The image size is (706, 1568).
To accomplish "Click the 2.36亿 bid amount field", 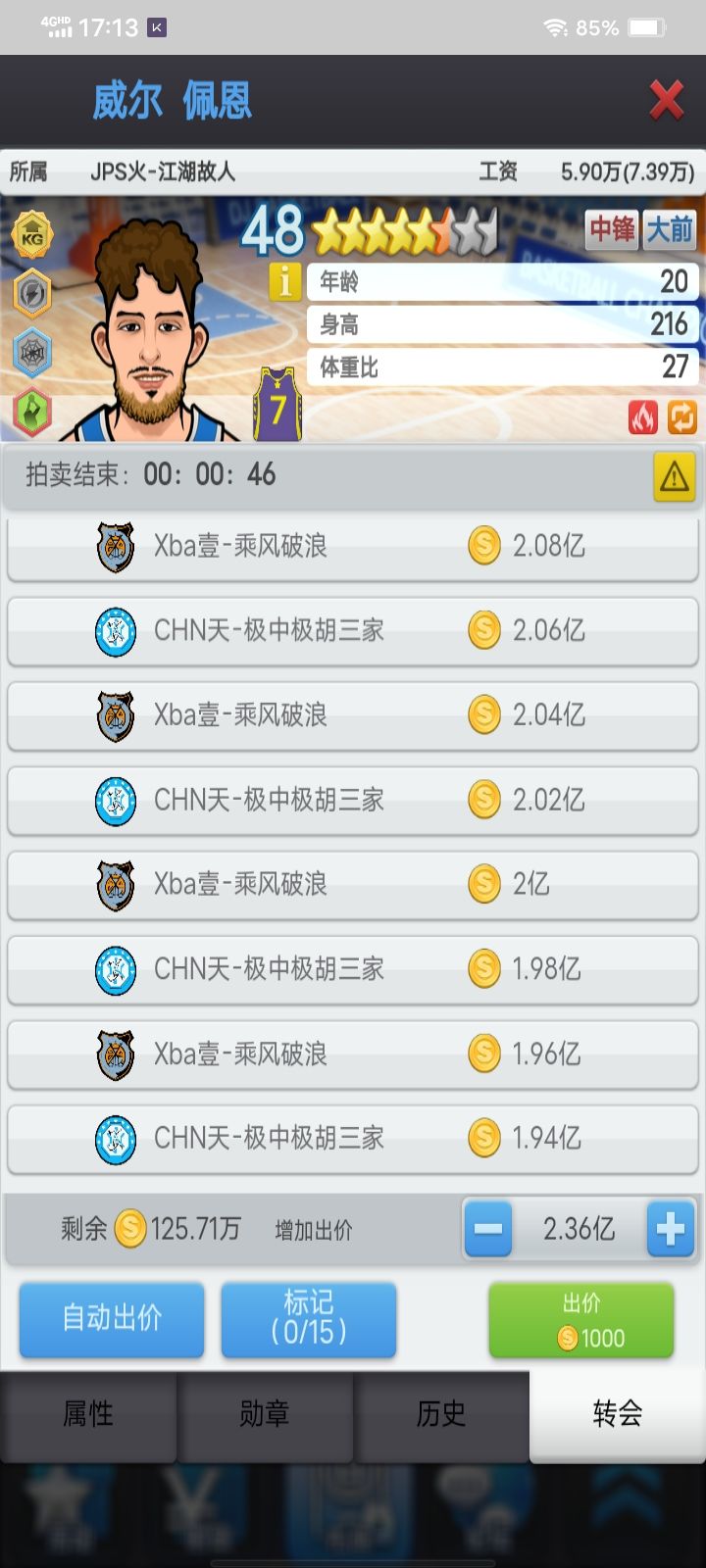I will point(578,1229).
